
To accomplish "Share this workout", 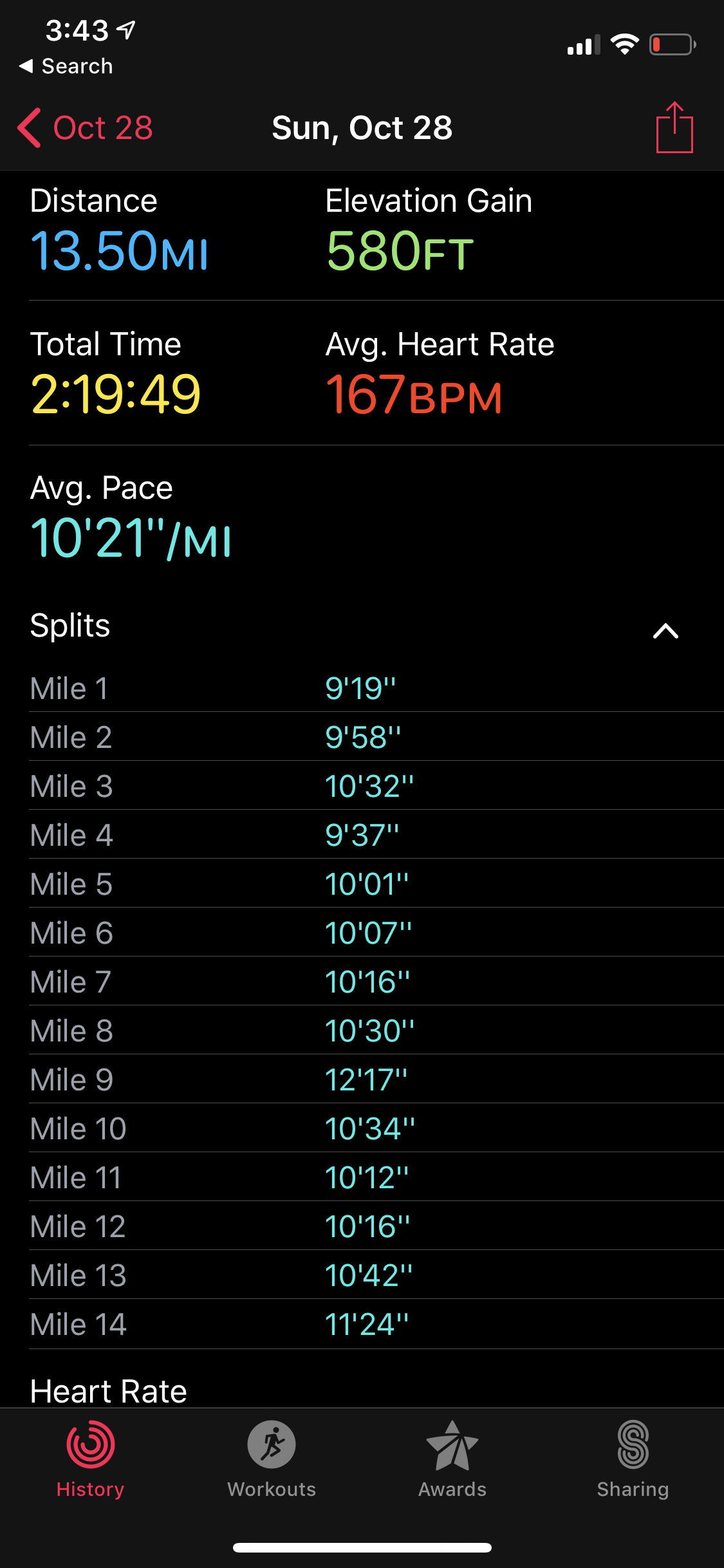I will point(674,128).
